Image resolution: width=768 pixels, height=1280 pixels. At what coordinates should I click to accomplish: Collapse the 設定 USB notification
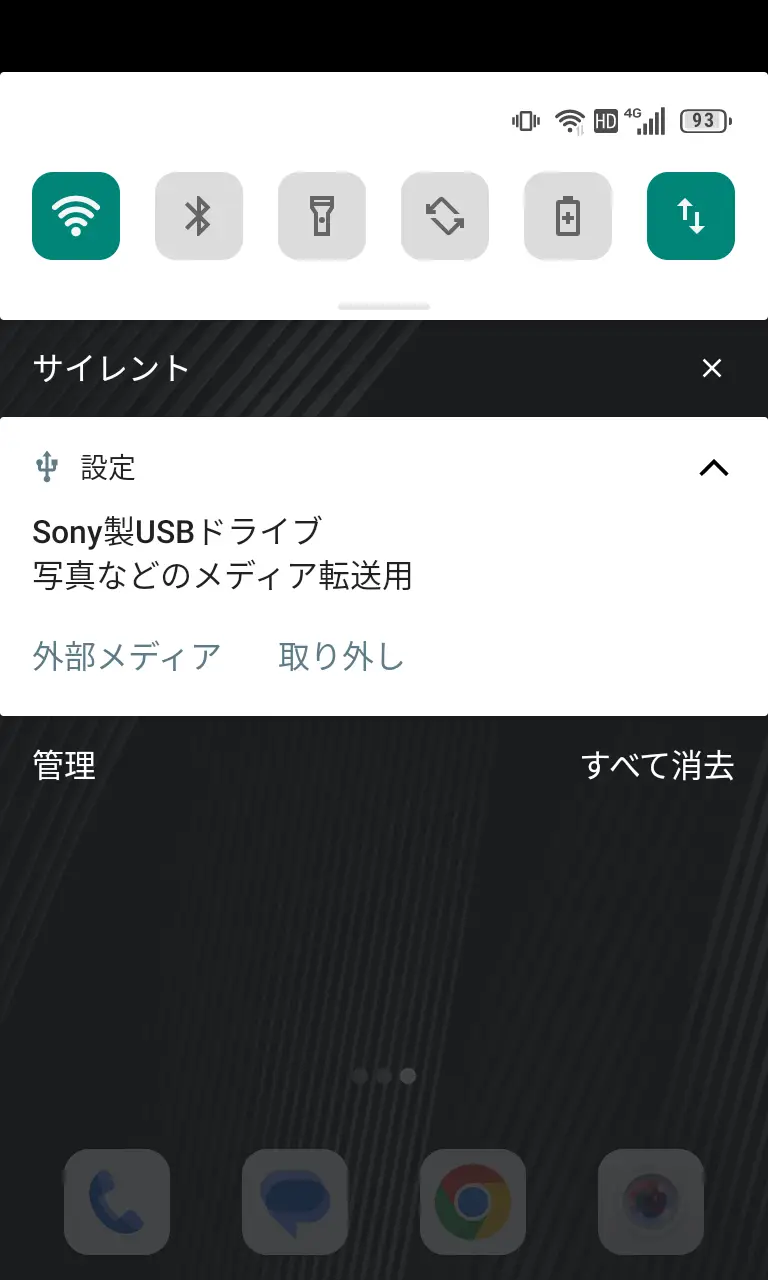(x=713, y=467)
